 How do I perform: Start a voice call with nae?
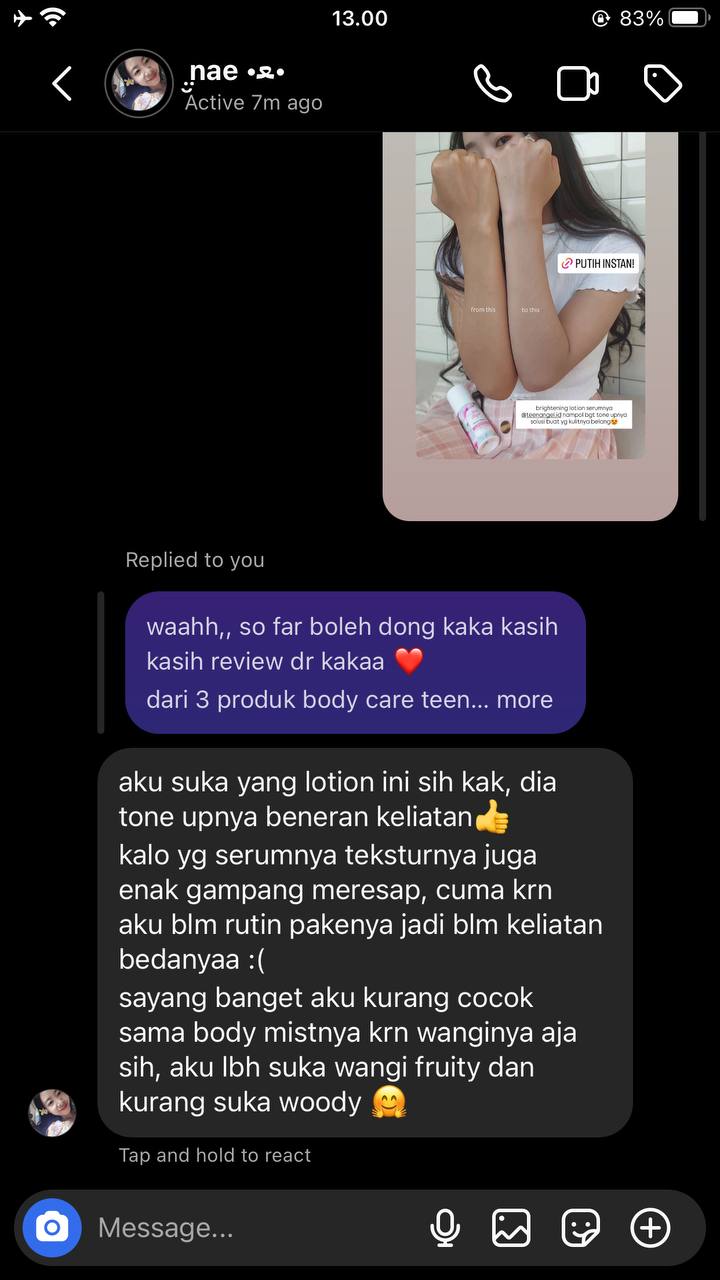pos(492,84)
